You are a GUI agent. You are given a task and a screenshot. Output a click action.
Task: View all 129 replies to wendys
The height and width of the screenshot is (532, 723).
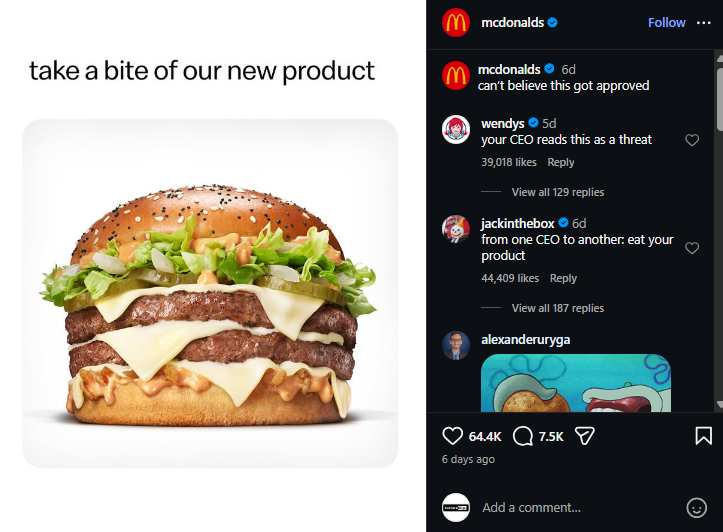[557, 192]
